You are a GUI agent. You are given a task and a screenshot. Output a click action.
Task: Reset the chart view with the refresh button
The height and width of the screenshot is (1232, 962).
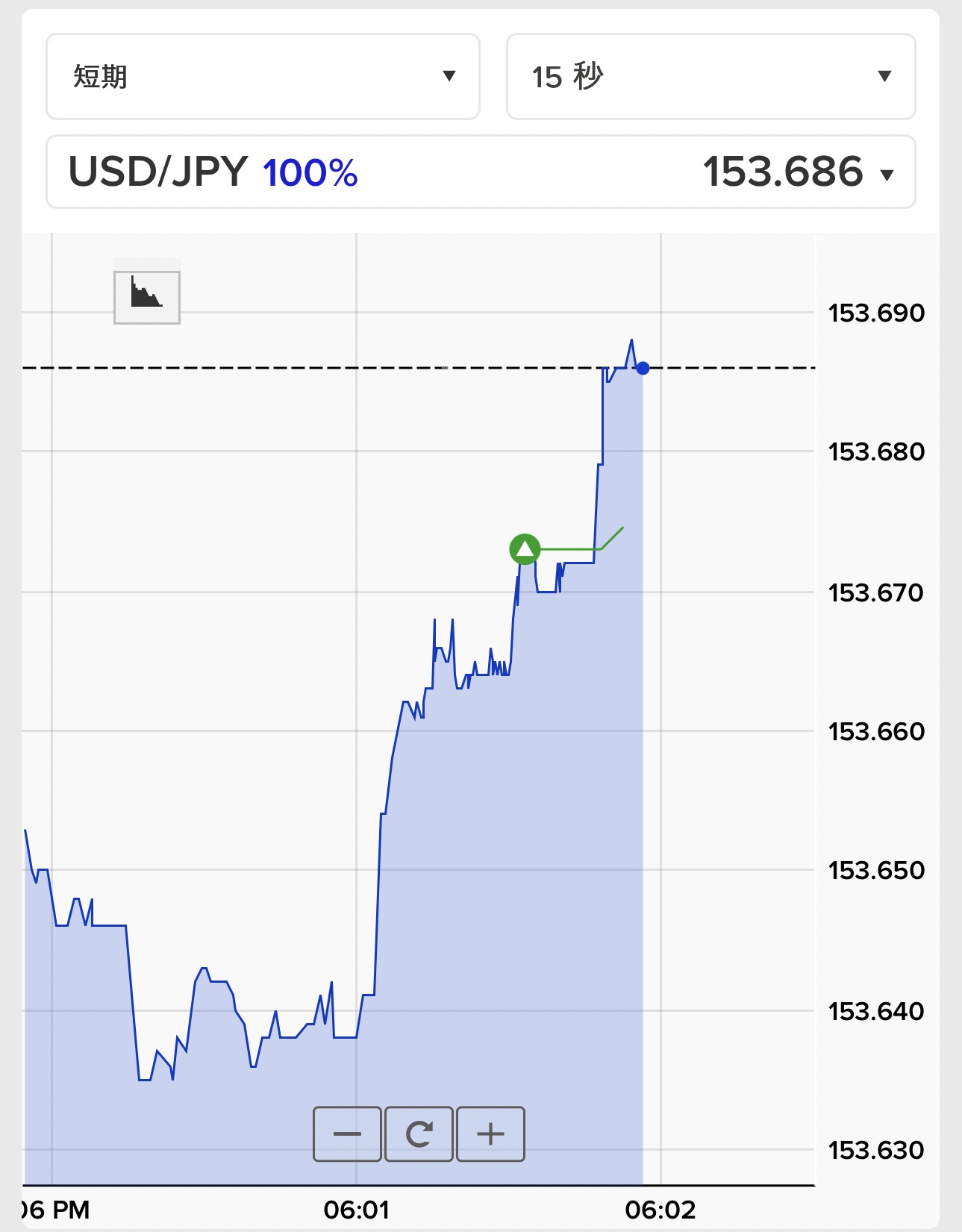(x=419, y=1133)
